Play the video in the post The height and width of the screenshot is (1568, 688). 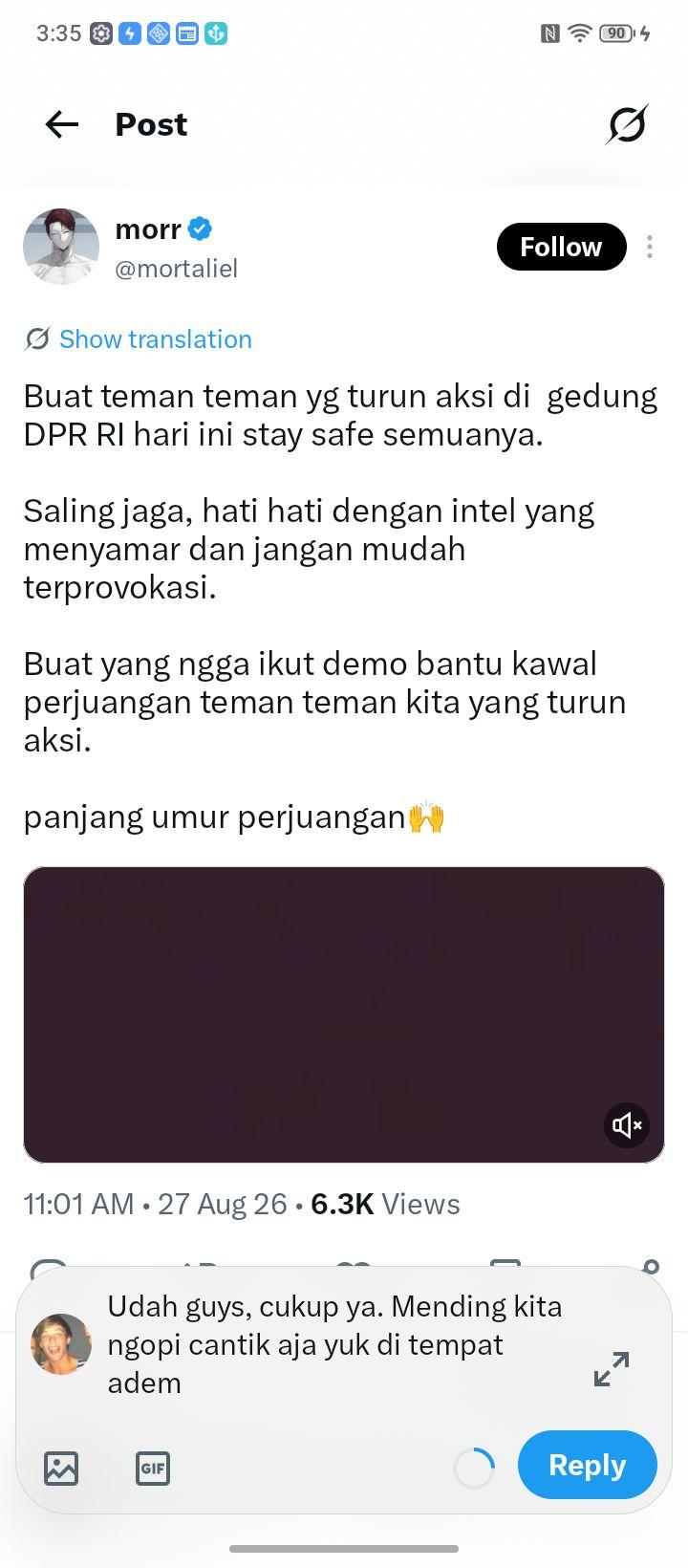pos(344,1014)
